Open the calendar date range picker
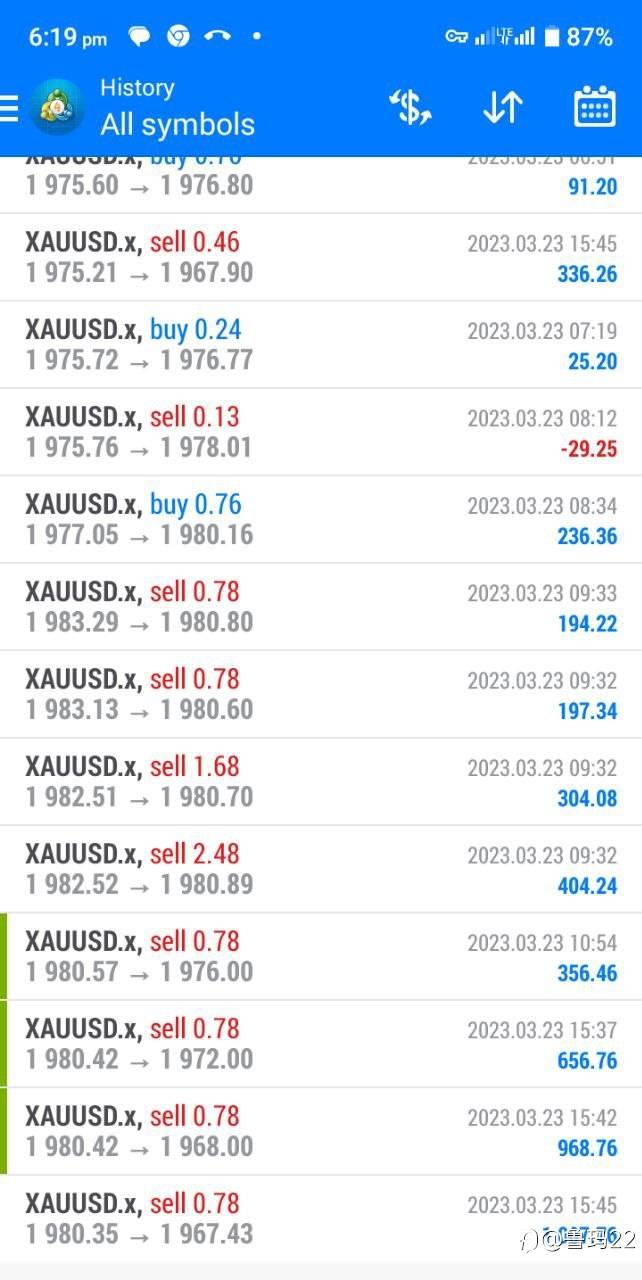The image size is (642, 1280). point(594,107)
